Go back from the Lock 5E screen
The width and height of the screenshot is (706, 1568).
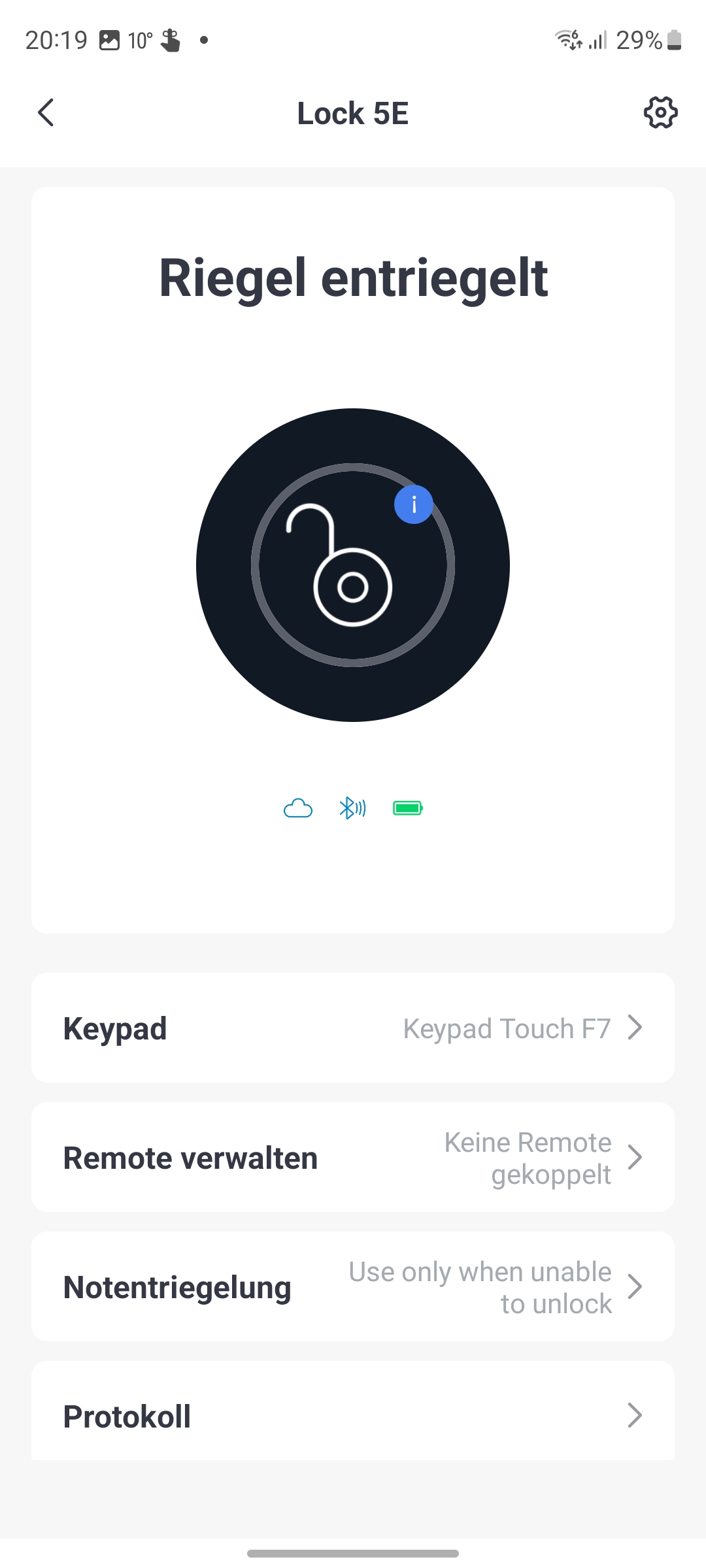pyautogui.click(x=46, y=113)
